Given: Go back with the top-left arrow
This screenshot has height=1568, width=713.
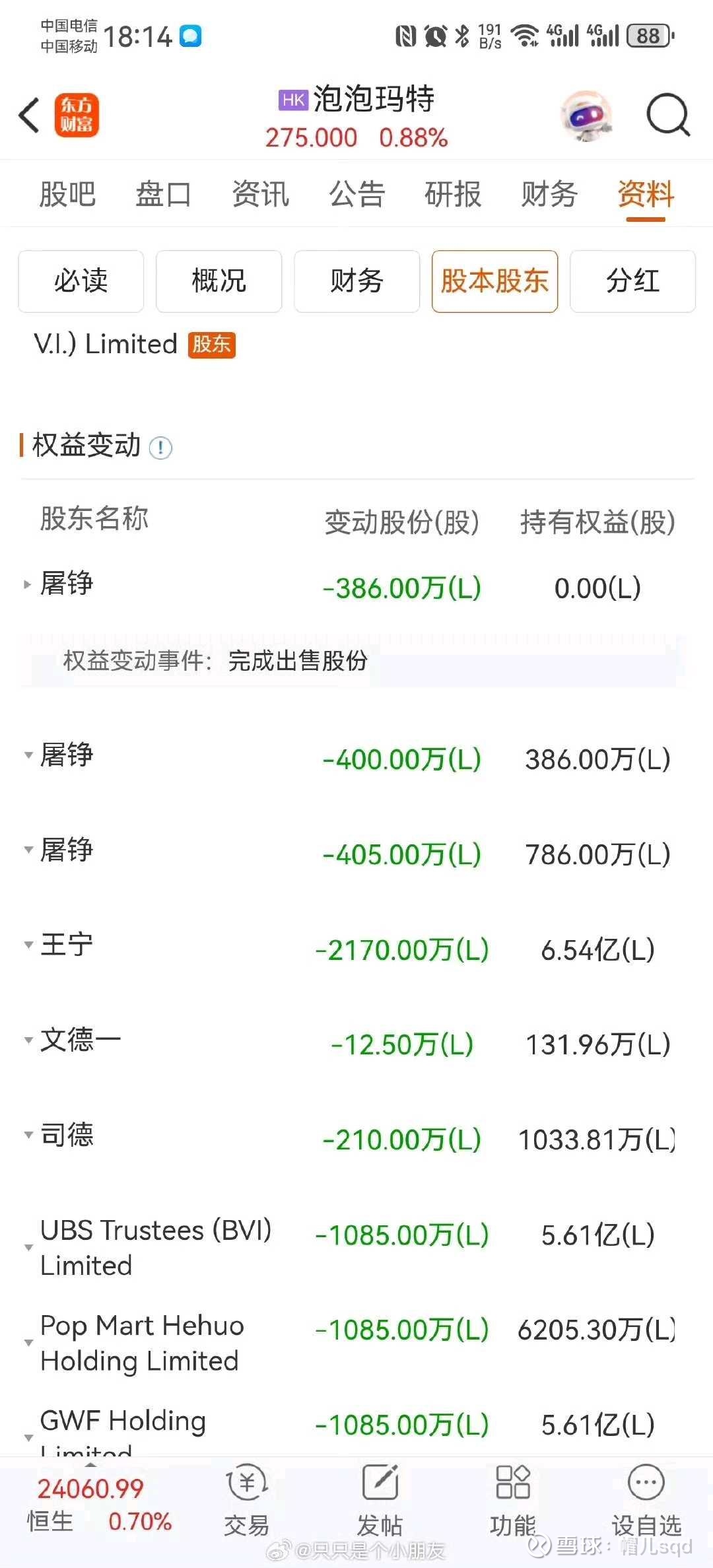Looking at the screenshot, I should 29,116.
